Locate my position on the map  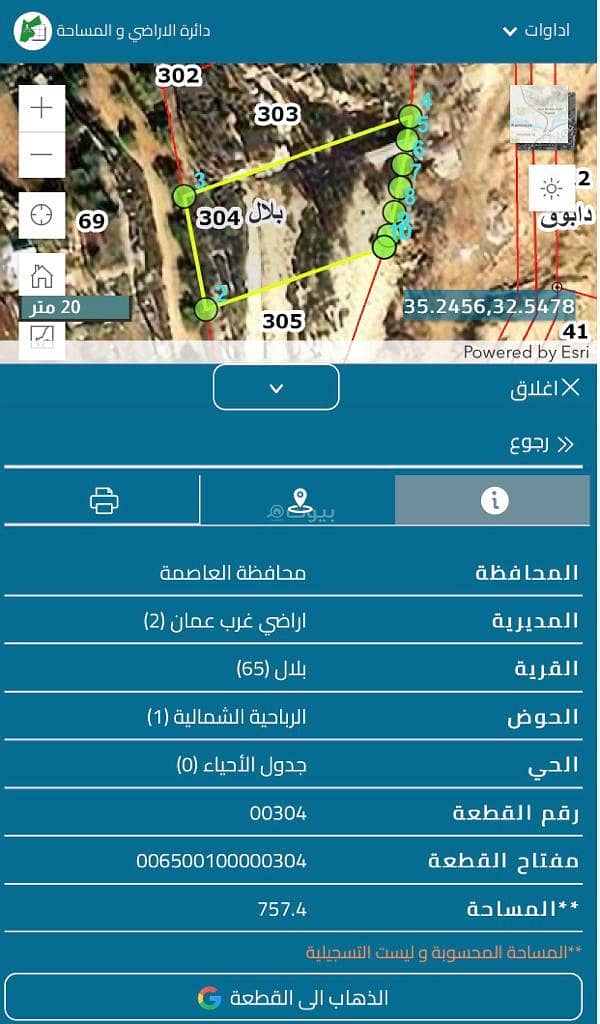[42, 215]
